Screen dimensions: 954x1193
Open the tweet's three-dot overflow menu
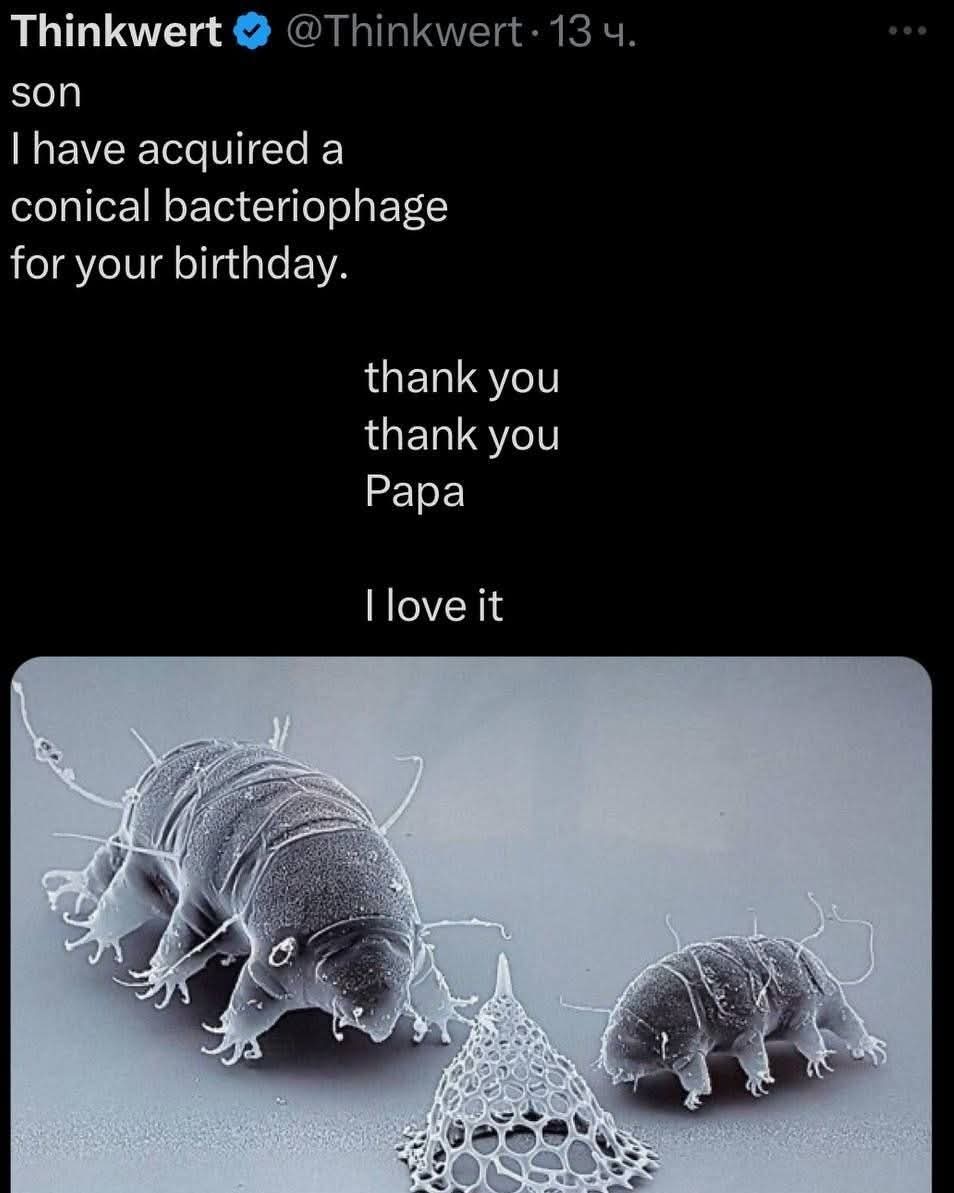(908, 31)
